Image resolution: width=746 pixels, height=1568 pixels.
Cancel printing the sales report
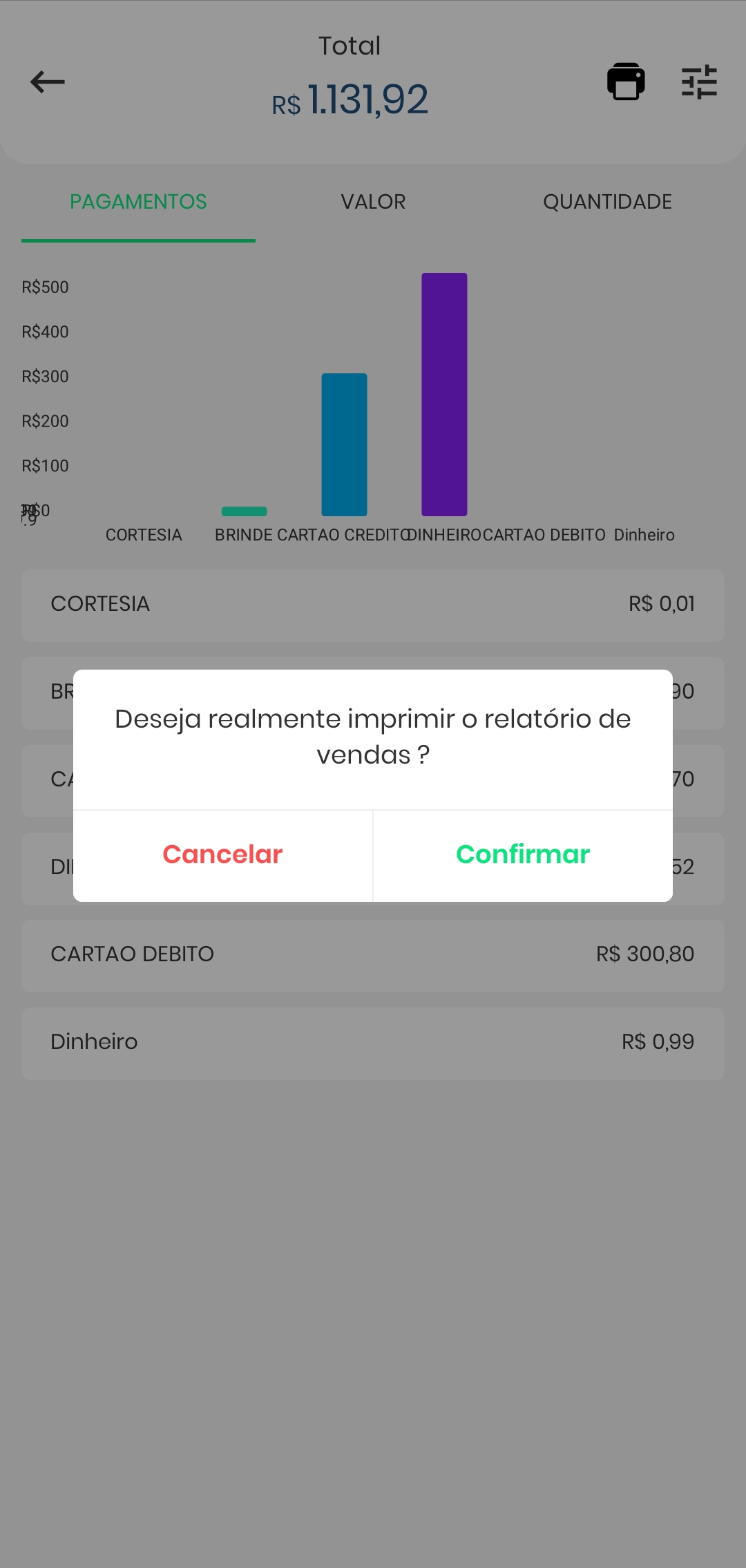click(222, 855)
